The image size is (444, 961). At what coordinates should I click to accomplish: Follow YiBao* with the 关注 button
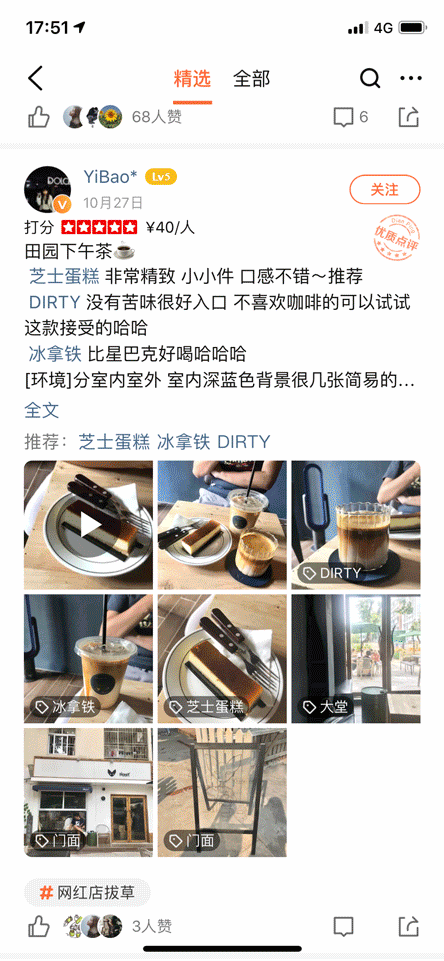[x=385, y=189]
